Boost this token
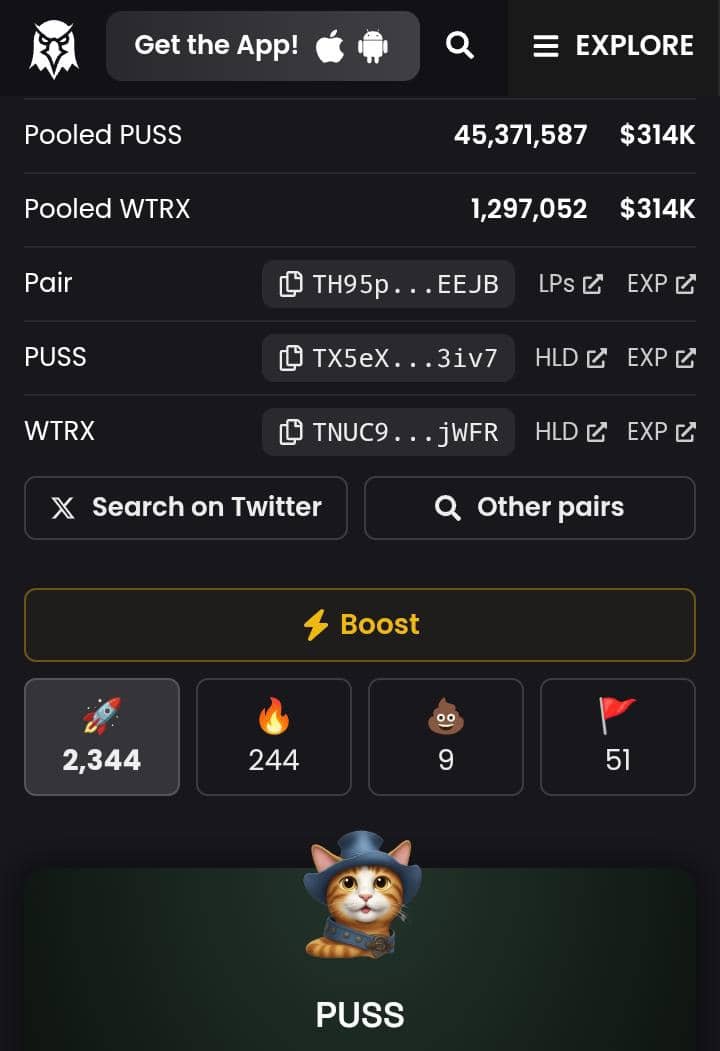 (x=360, y=625)
